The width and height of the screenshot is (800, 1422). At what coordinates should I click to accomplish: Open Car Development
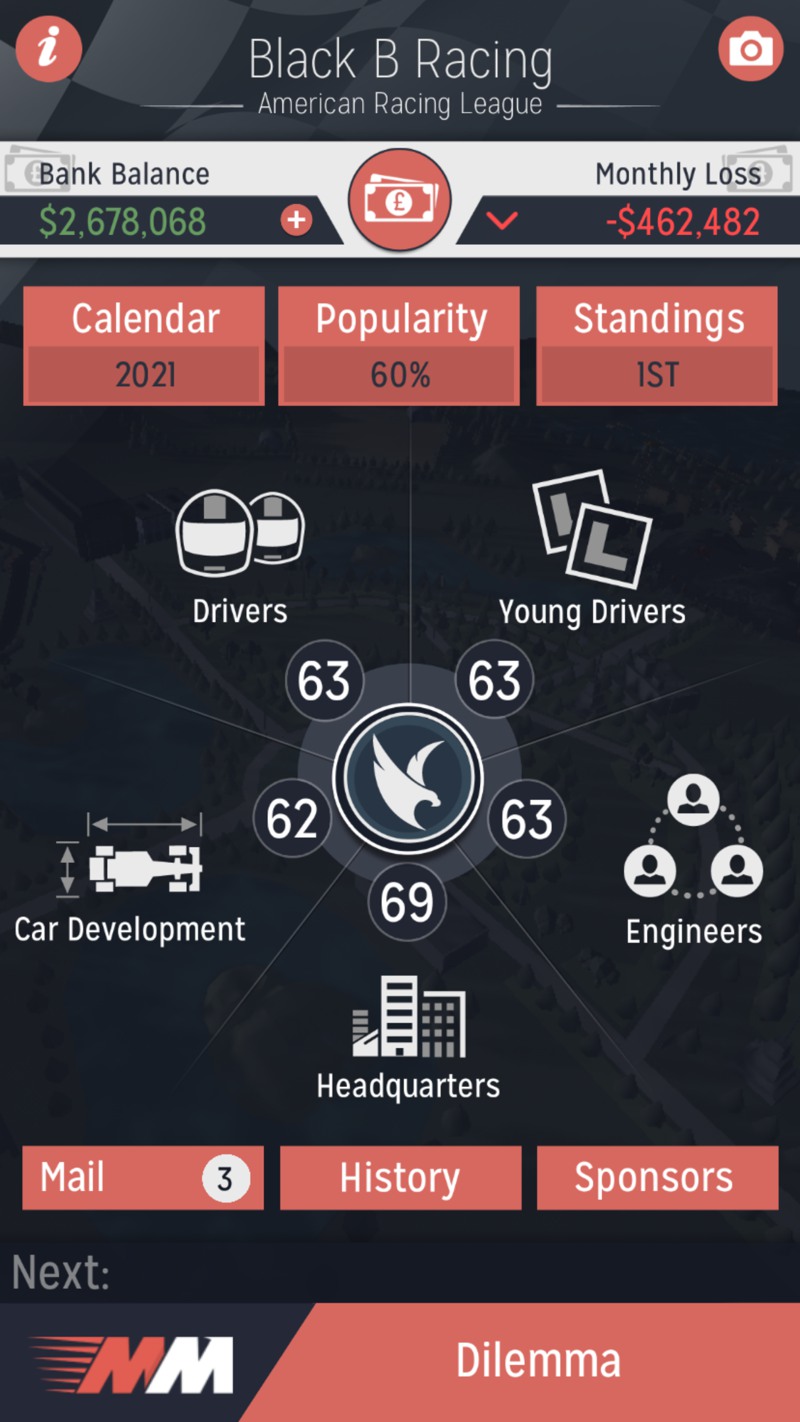[130, 880]
